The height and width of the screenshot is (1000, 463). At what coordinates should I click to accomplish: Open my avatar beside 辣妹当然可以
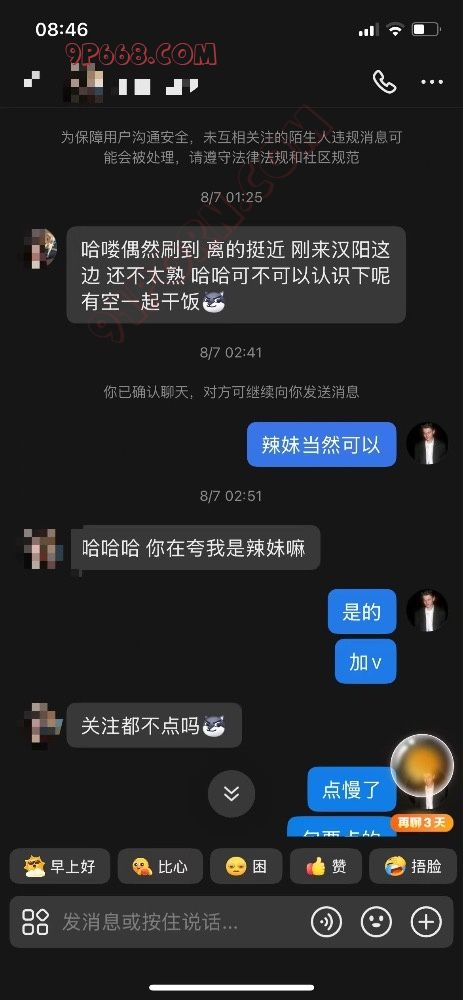(427, 443)
